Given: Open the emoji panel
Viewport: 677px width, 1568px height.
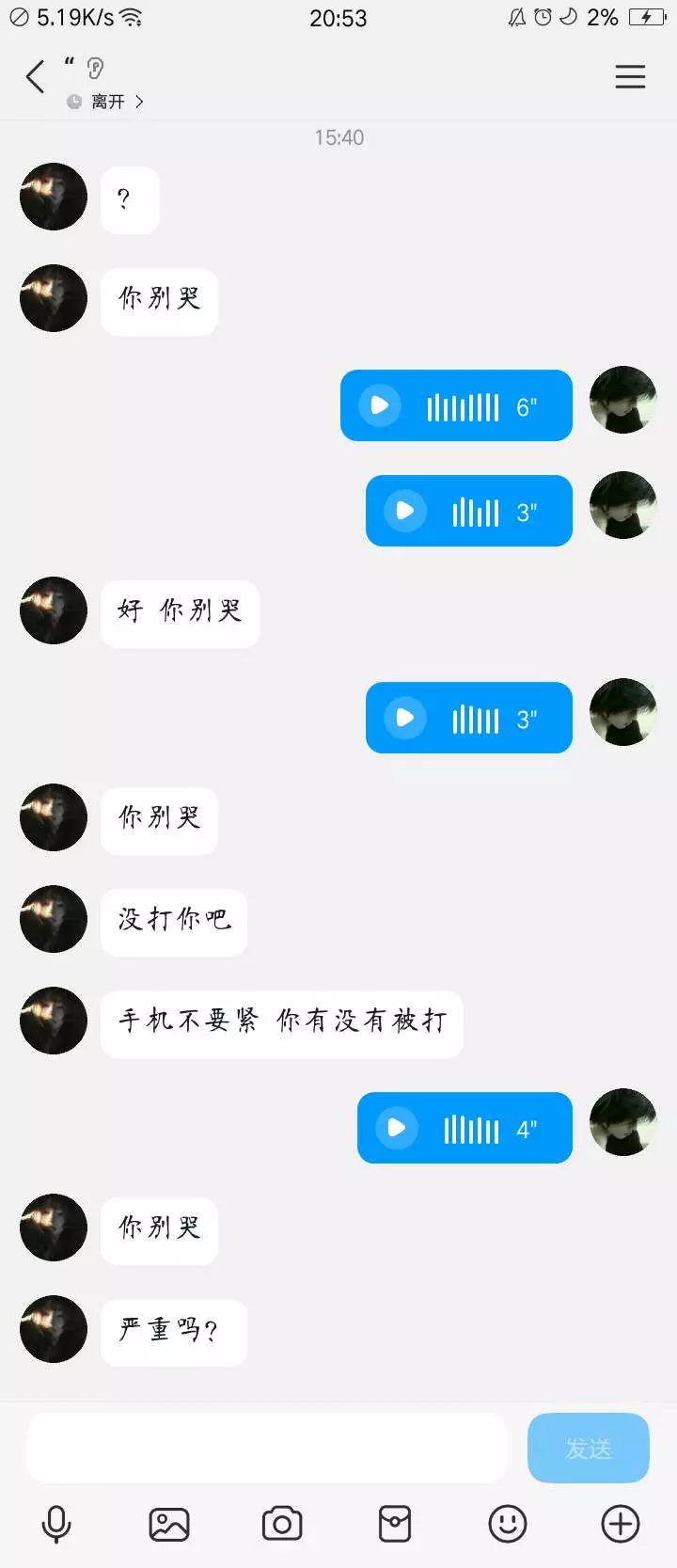Looking at the screenshot, I should point(508,1524).
